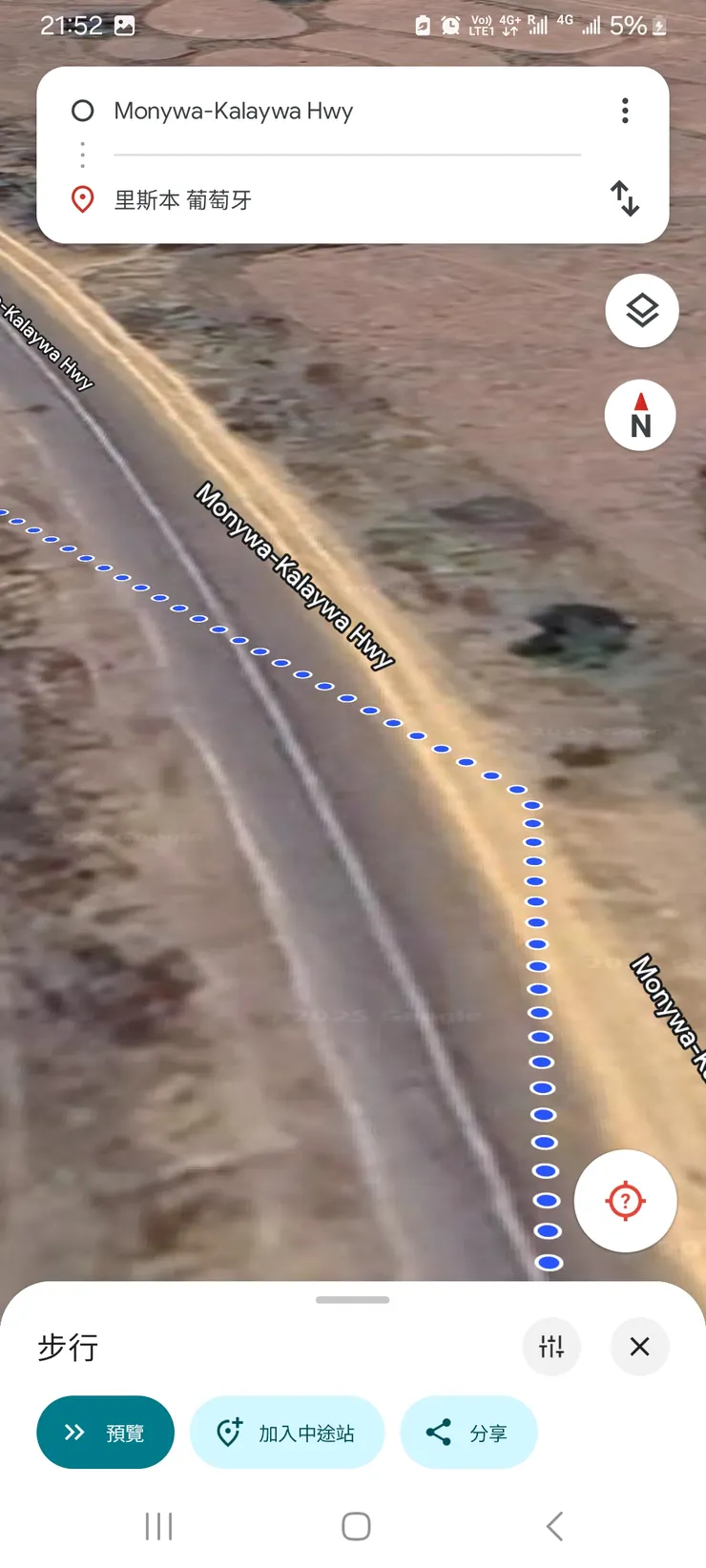Close the walking directions panel

pos(639,1347)
